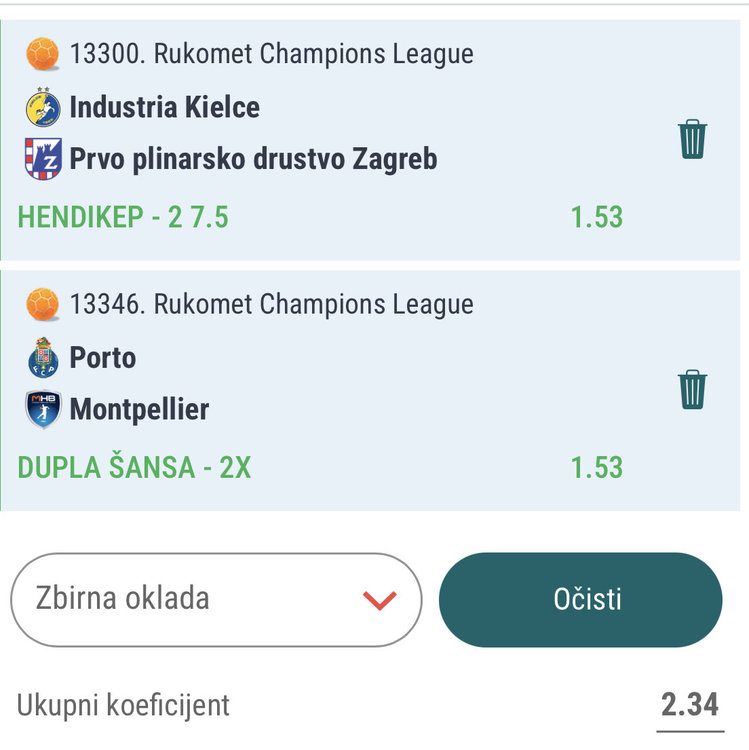The height and width of the screenshot is (750, 749).
Task: Open the Porto vs Montpellier match card
Action: pyautogui.click(x=300, y=385)
